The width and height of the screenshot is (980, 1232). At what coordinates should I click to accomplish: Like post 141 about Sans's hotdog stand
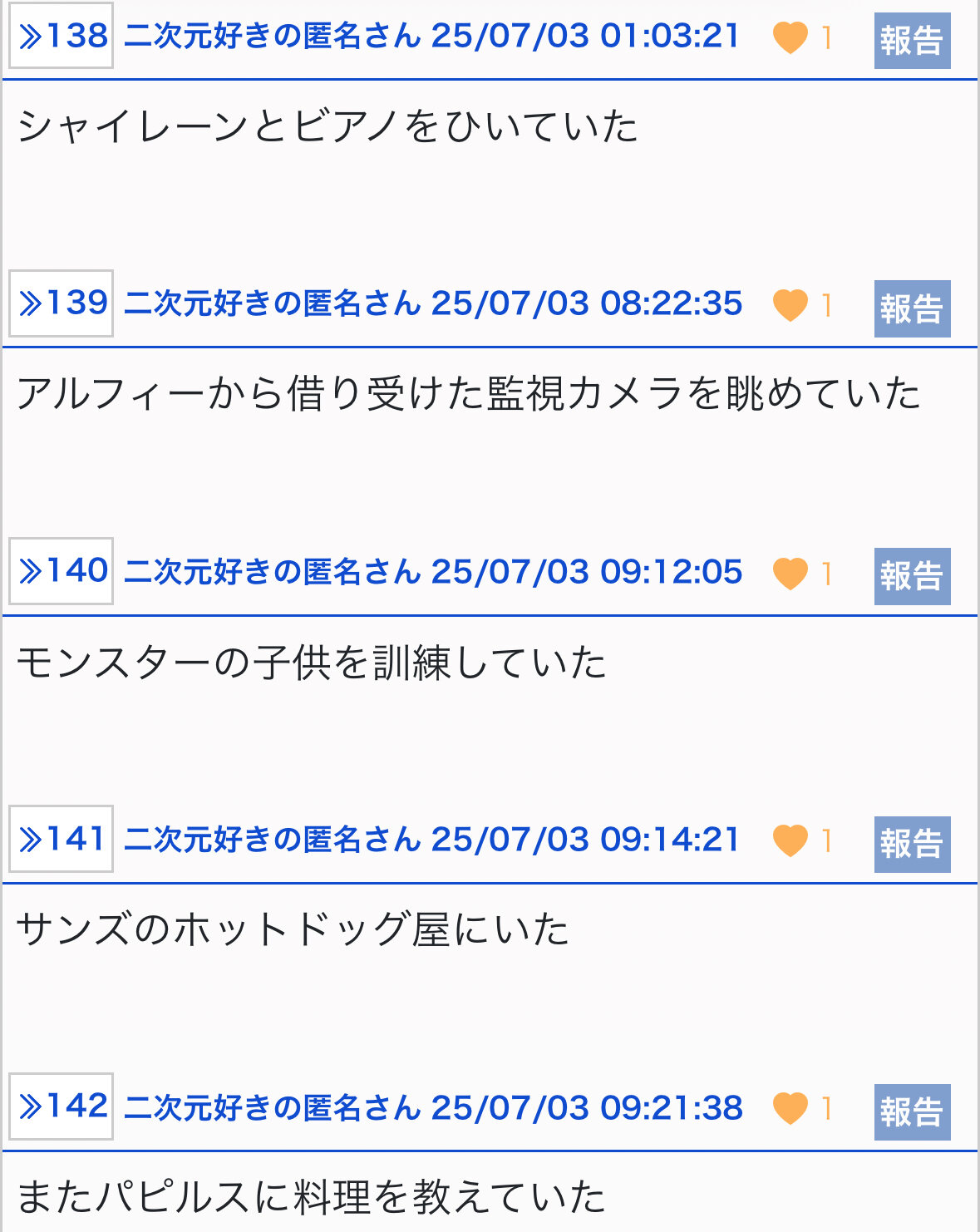[x=790, y=840]
